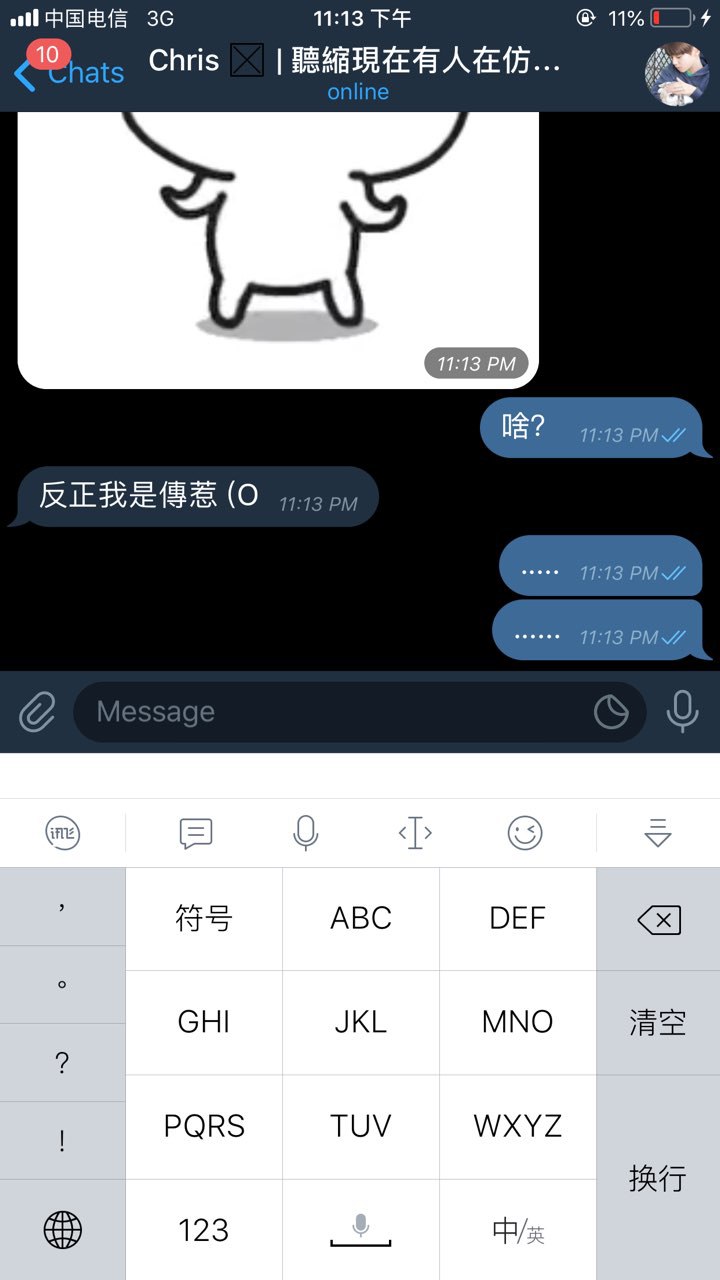Go back to Chats list
720x1280 pixels.
(x=68, y=73)
